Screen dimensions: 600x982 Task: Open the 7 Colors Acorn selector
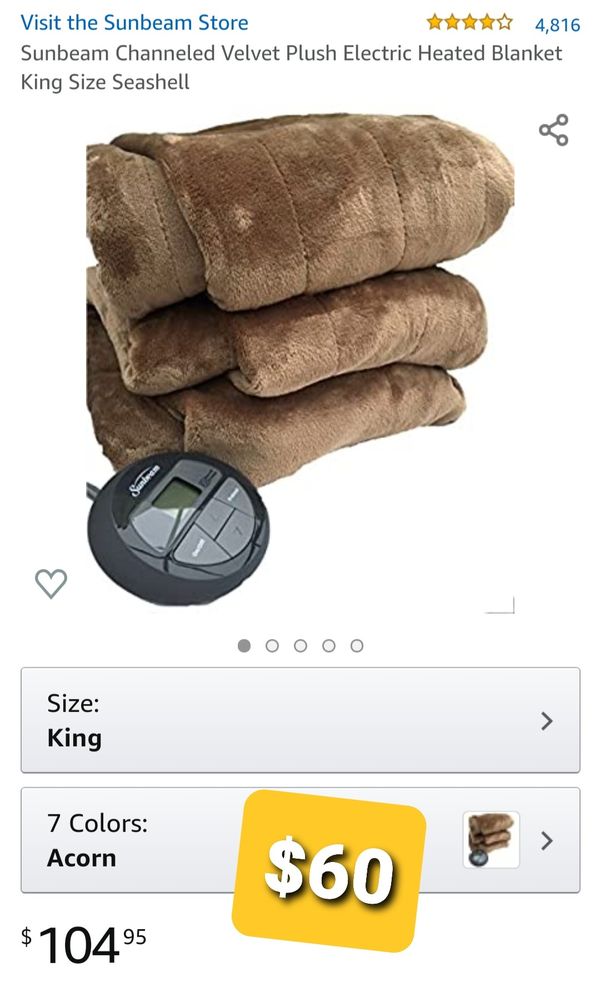click(x=301, y=840)
